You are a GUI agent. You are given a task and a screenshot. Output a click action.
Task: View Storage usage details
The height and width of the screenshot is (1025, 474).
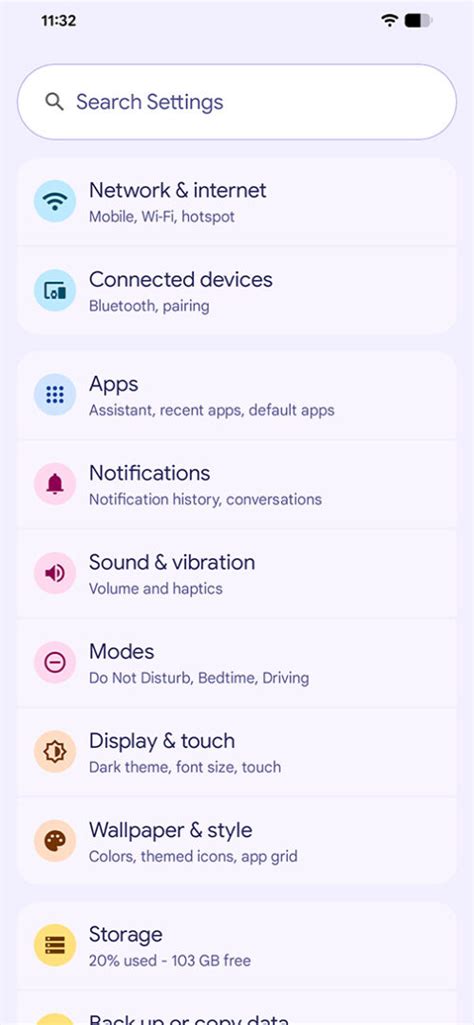tap(237, 945)
